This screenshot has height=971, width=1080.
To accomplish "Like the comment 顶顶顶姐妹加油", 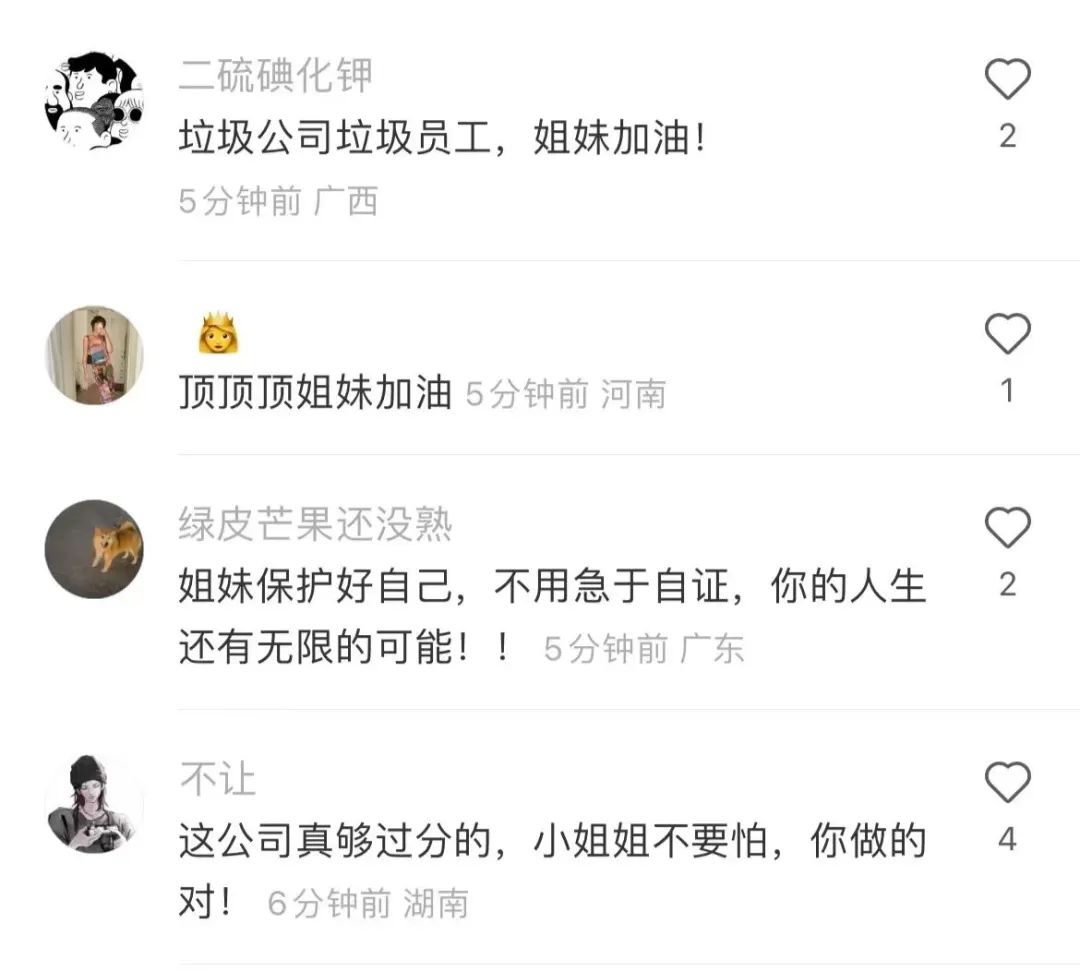I will [x=1007, y=334].
